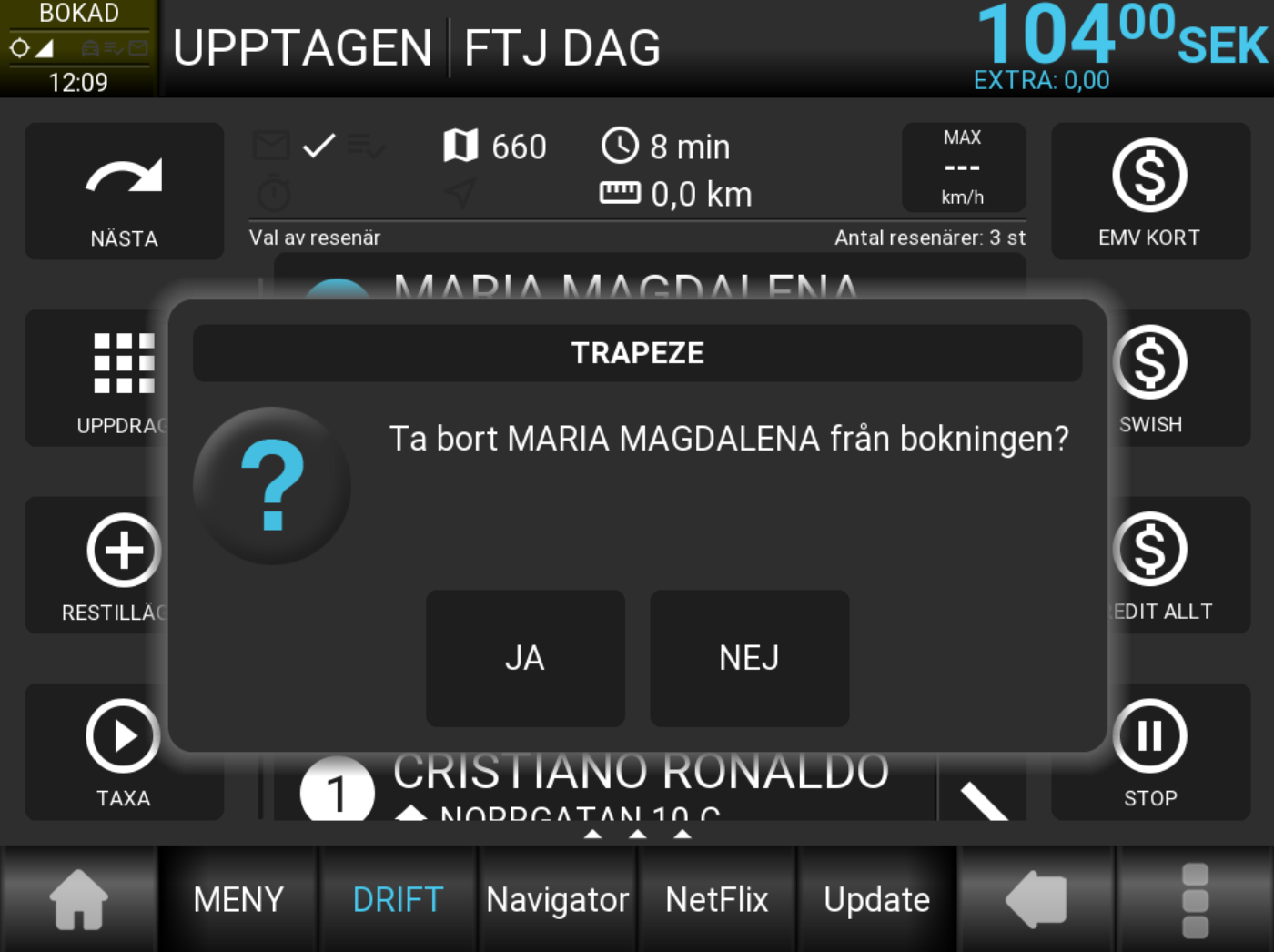Open the NetFlix tab
Screen dimensions: 1274x952
point(717,899)
